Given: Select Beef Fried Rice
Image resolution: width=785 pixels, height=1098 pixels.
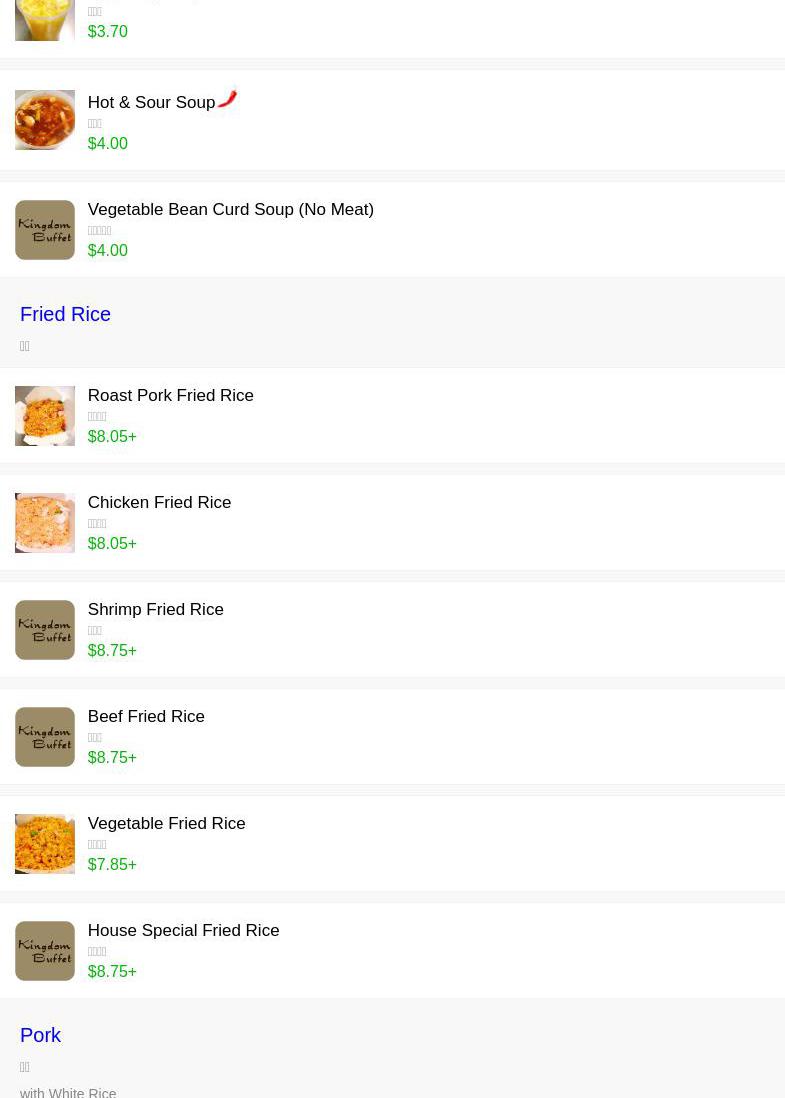Looking at the screenshot, I should pyautogui.click(x=146, y=717).
